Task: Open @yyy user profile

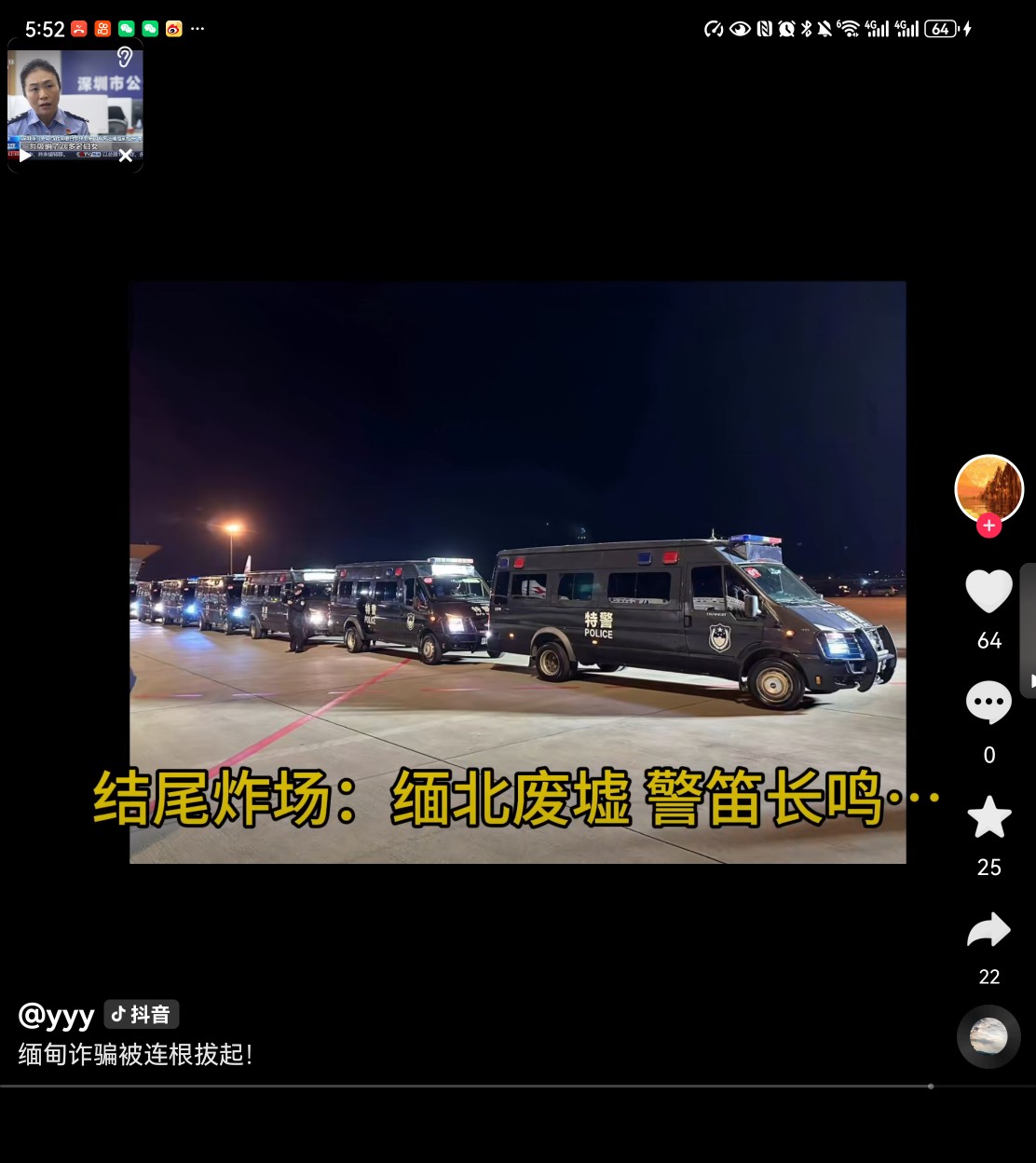Action: coord(57,1015)
